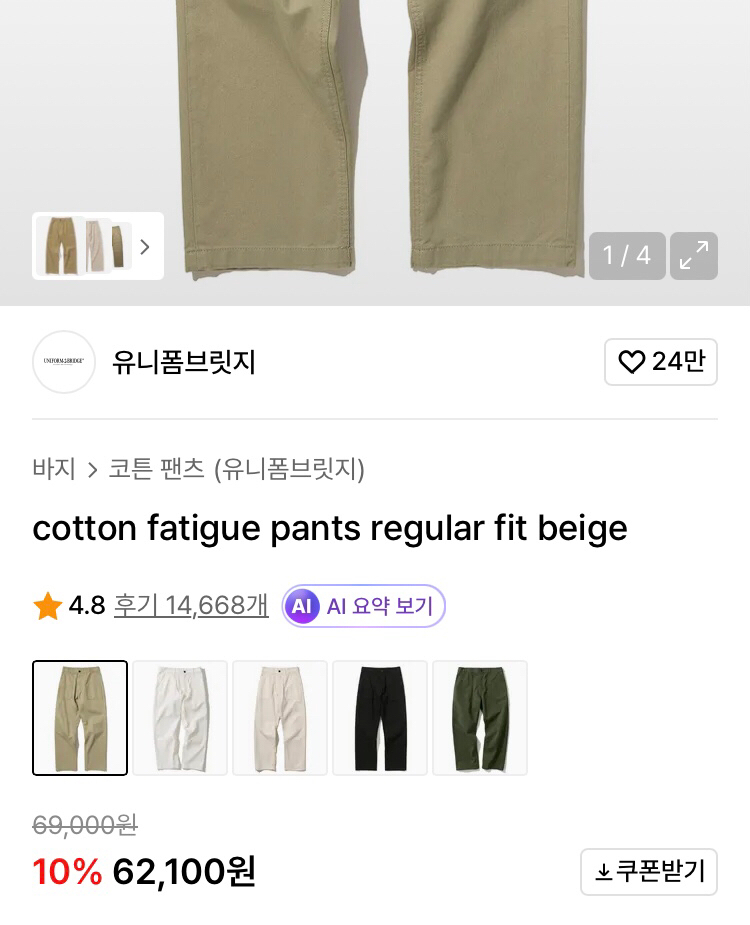Open 바지 category page
Screen dimensions: 750x925
pos(54,469)
